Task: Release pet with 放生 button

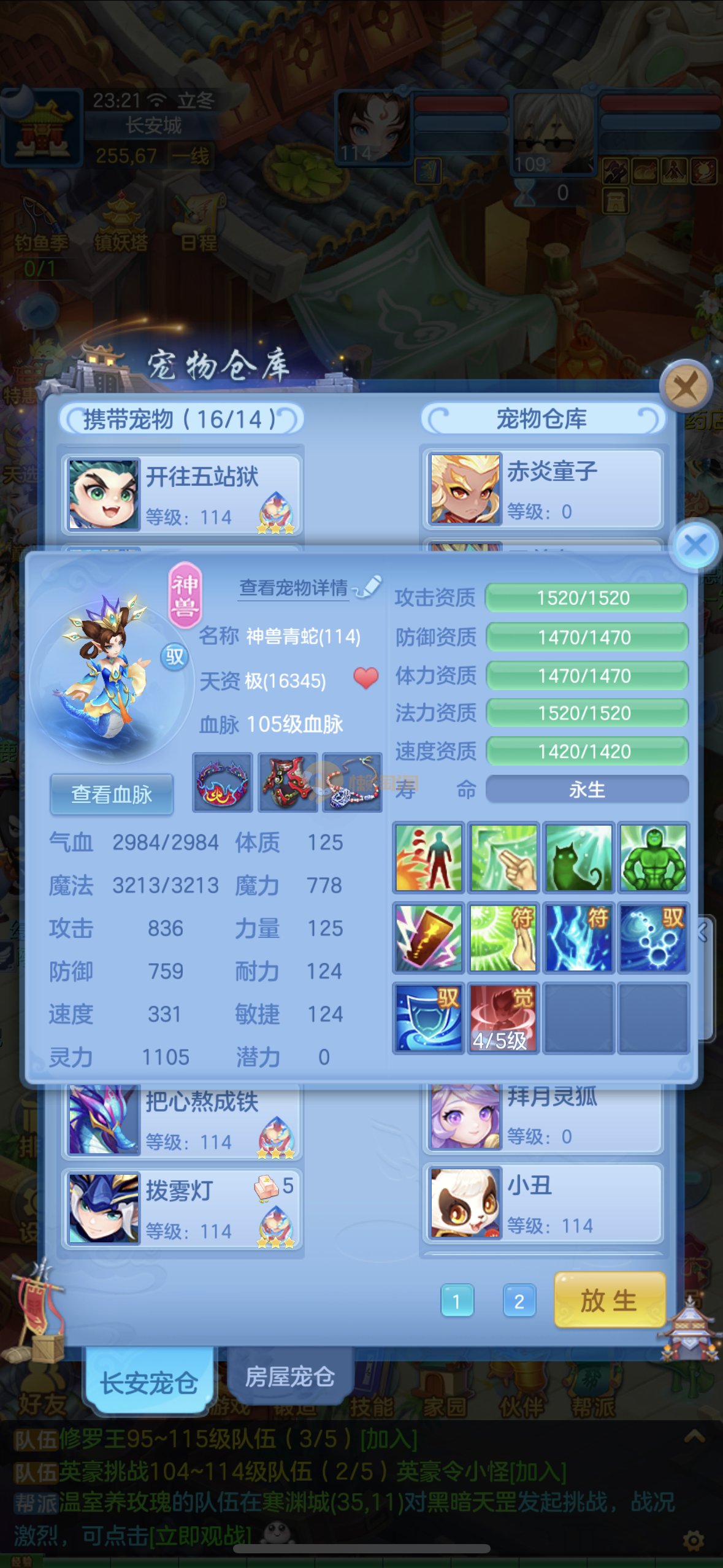Action: [610, 1300]
